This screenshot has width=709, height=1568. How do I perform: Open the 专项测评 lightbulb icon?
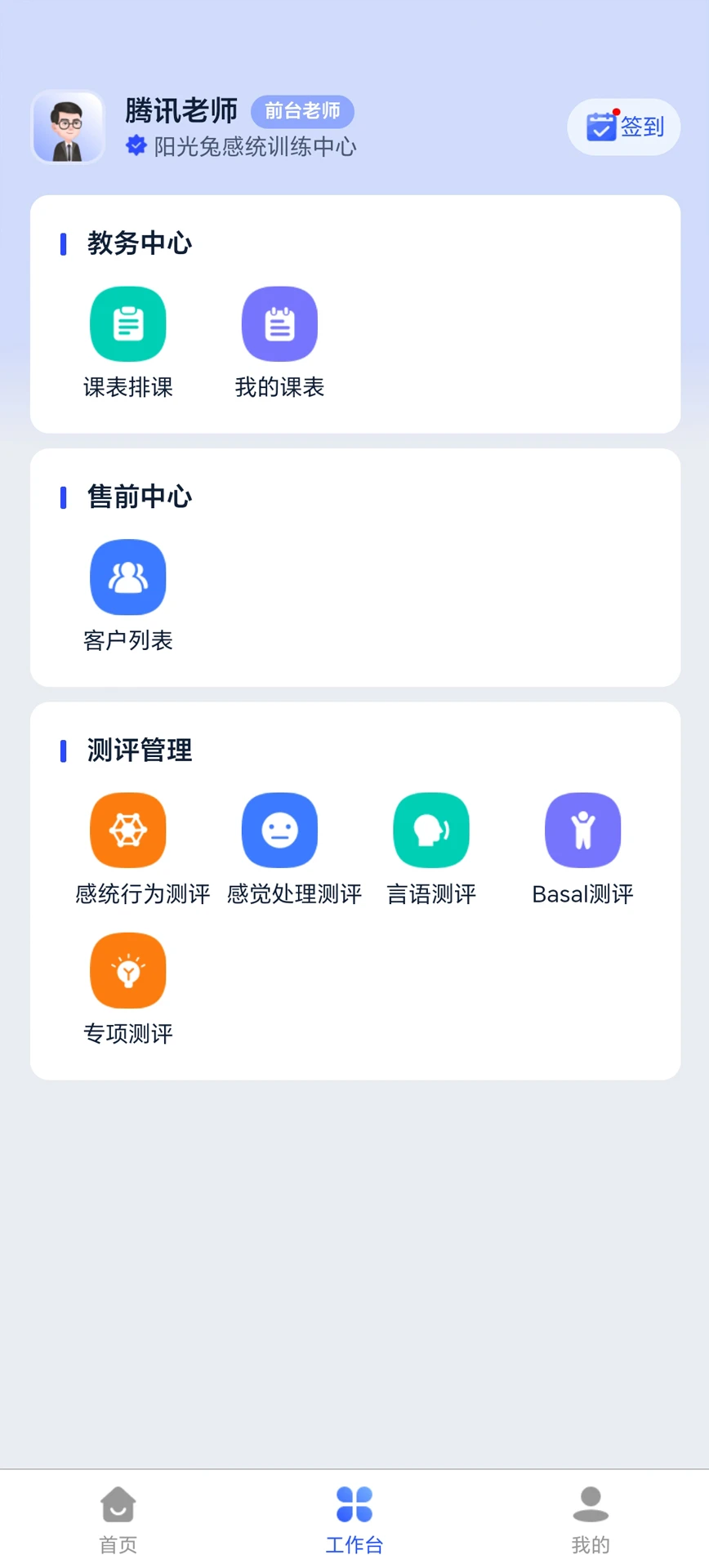pyautogui.click(x=127, y=970)
